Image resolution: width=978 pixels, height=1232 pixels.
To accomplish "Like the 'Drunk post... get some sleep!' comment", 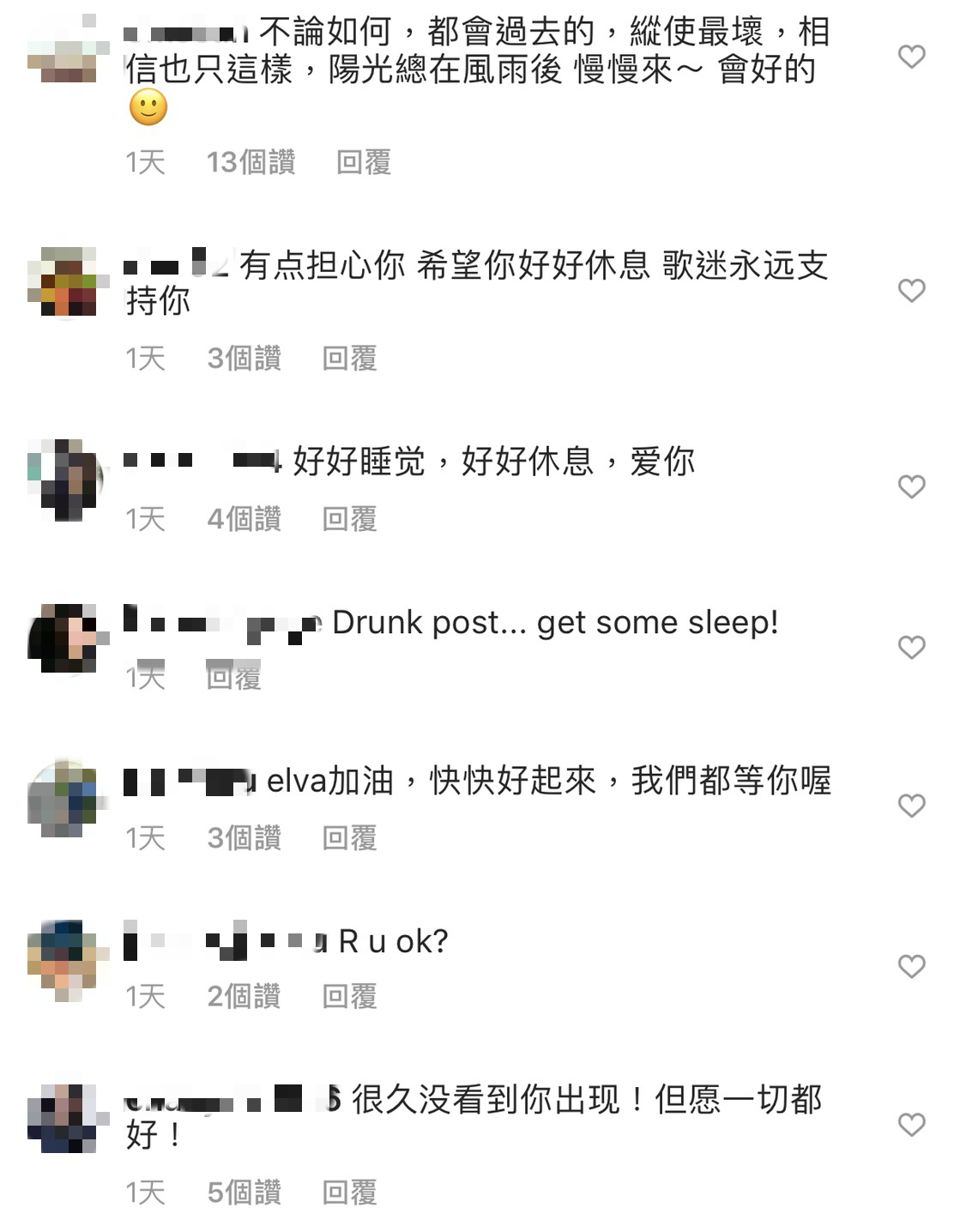I will 911,647.
